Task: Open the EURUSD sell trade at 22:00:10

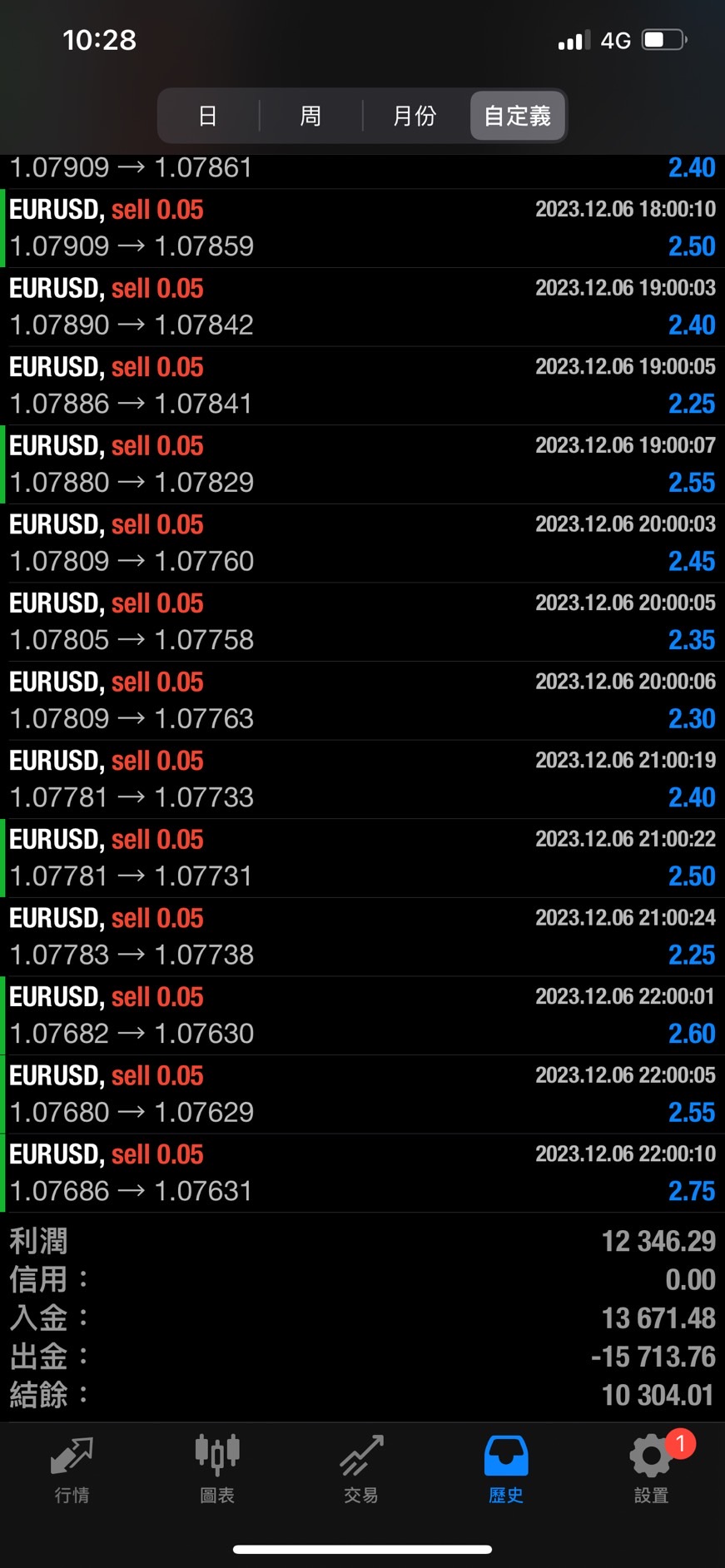Action: 362,1173
